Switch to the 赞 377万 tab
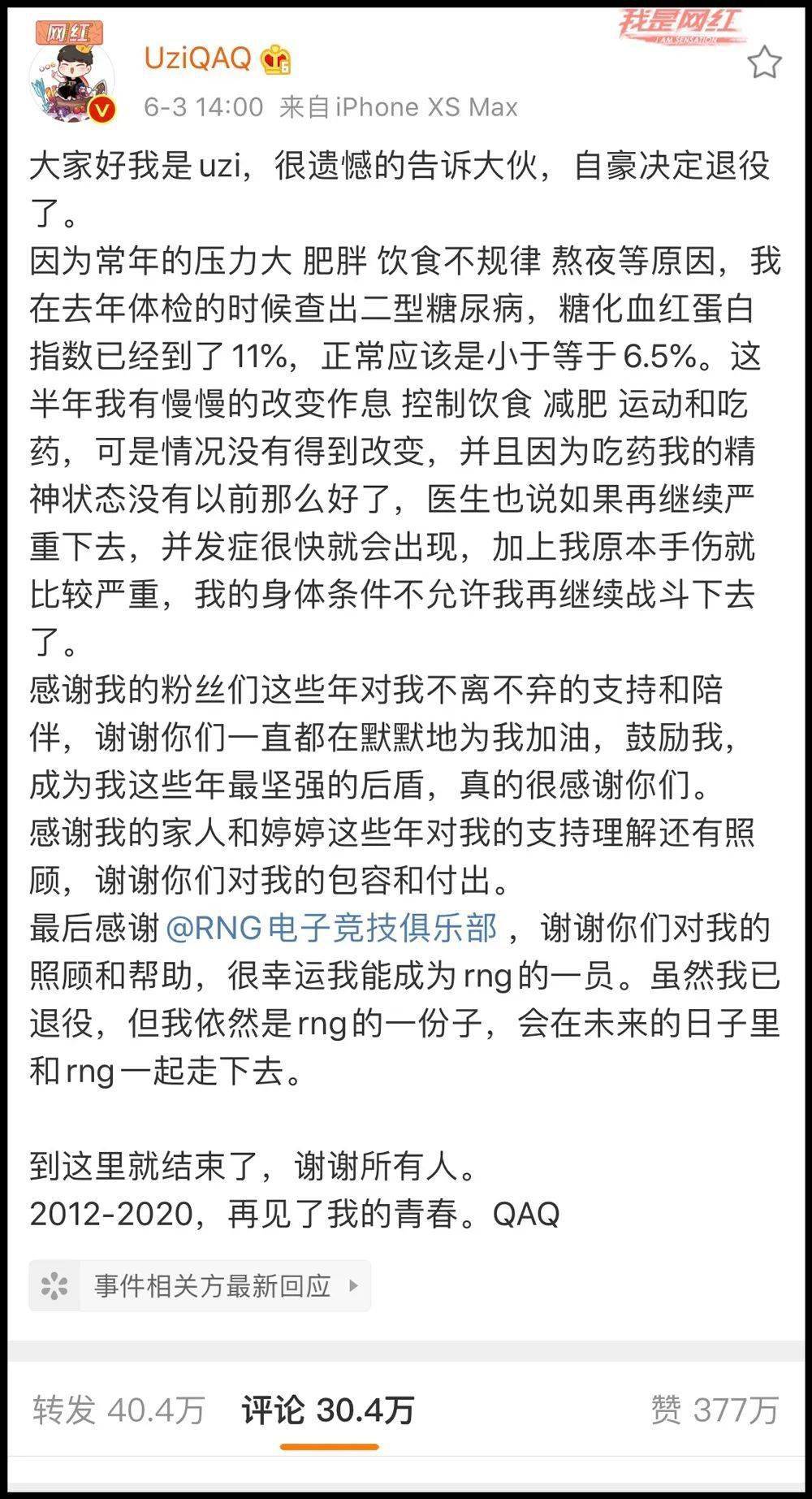 [714, 1410]
